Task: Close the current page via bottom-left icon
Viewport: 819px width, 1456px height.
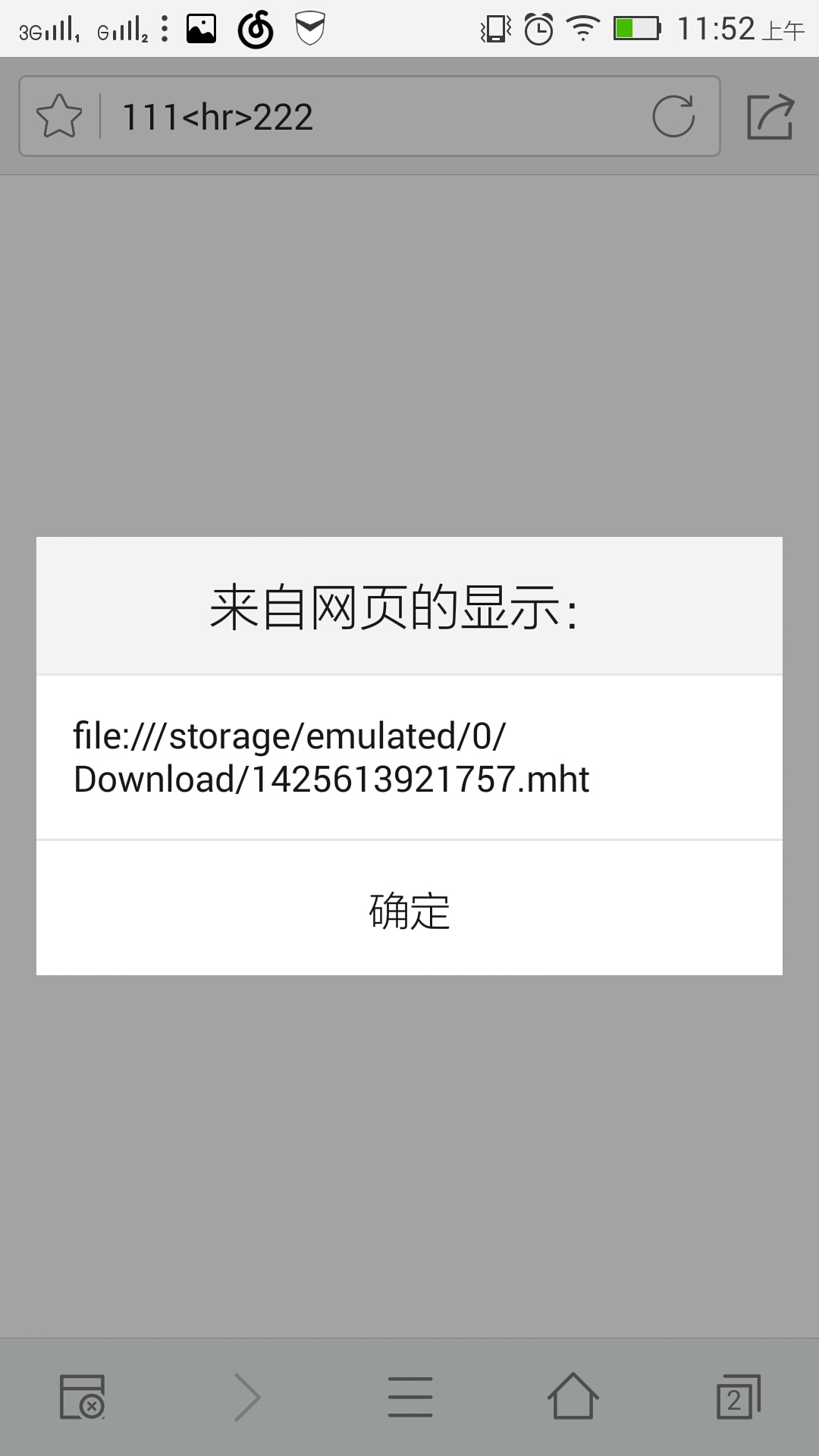Action: pyautogui.click(x=82, y=1397)
